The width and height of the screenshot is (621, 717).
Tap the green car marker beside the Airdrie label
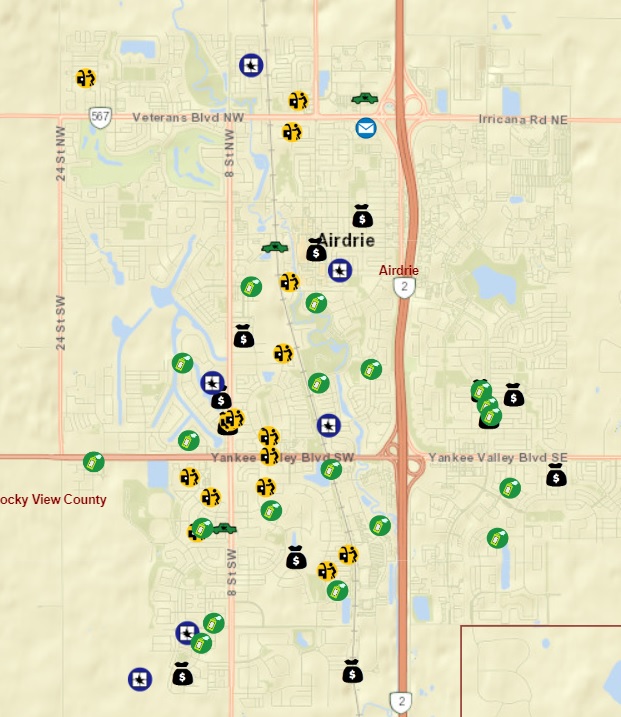pos(274,247)
